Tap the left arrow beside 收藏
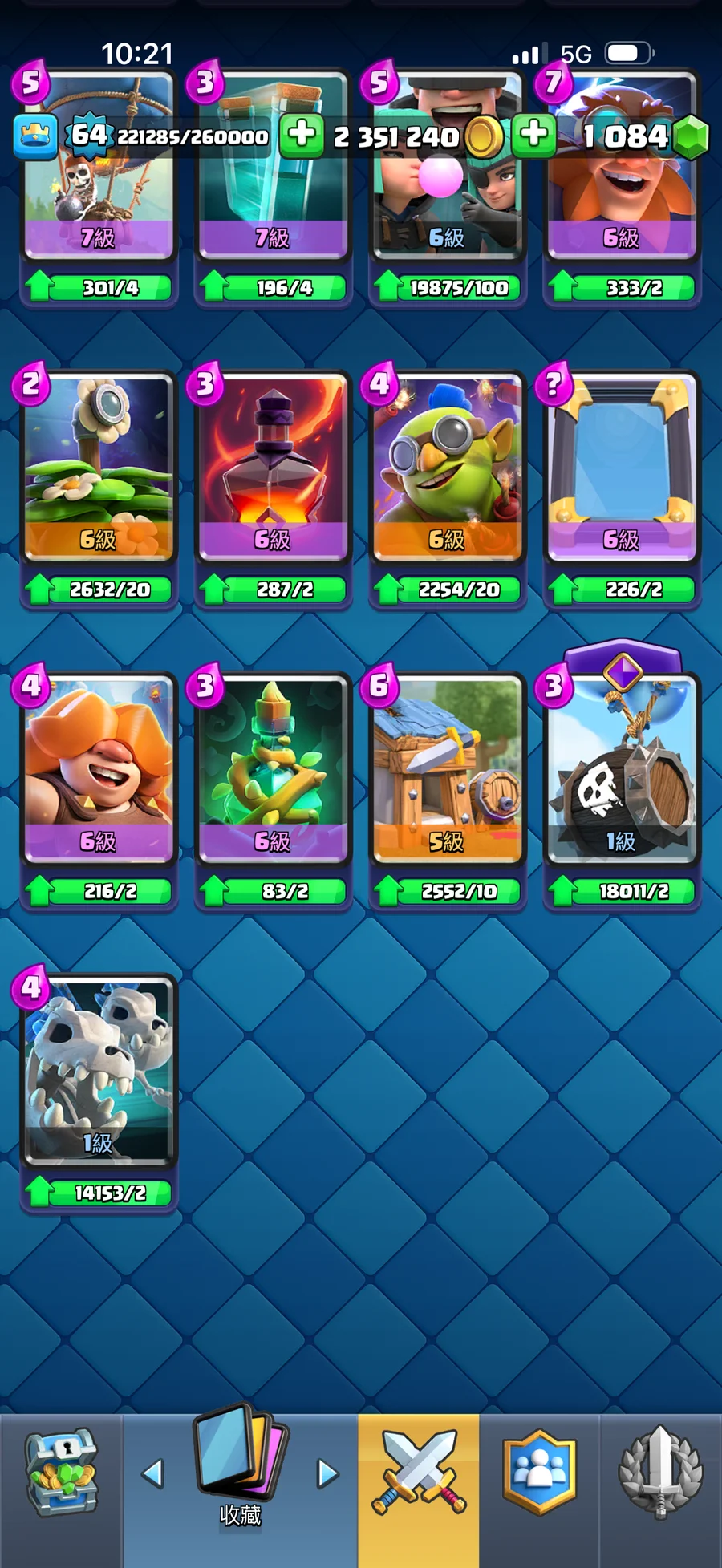 152,1473
